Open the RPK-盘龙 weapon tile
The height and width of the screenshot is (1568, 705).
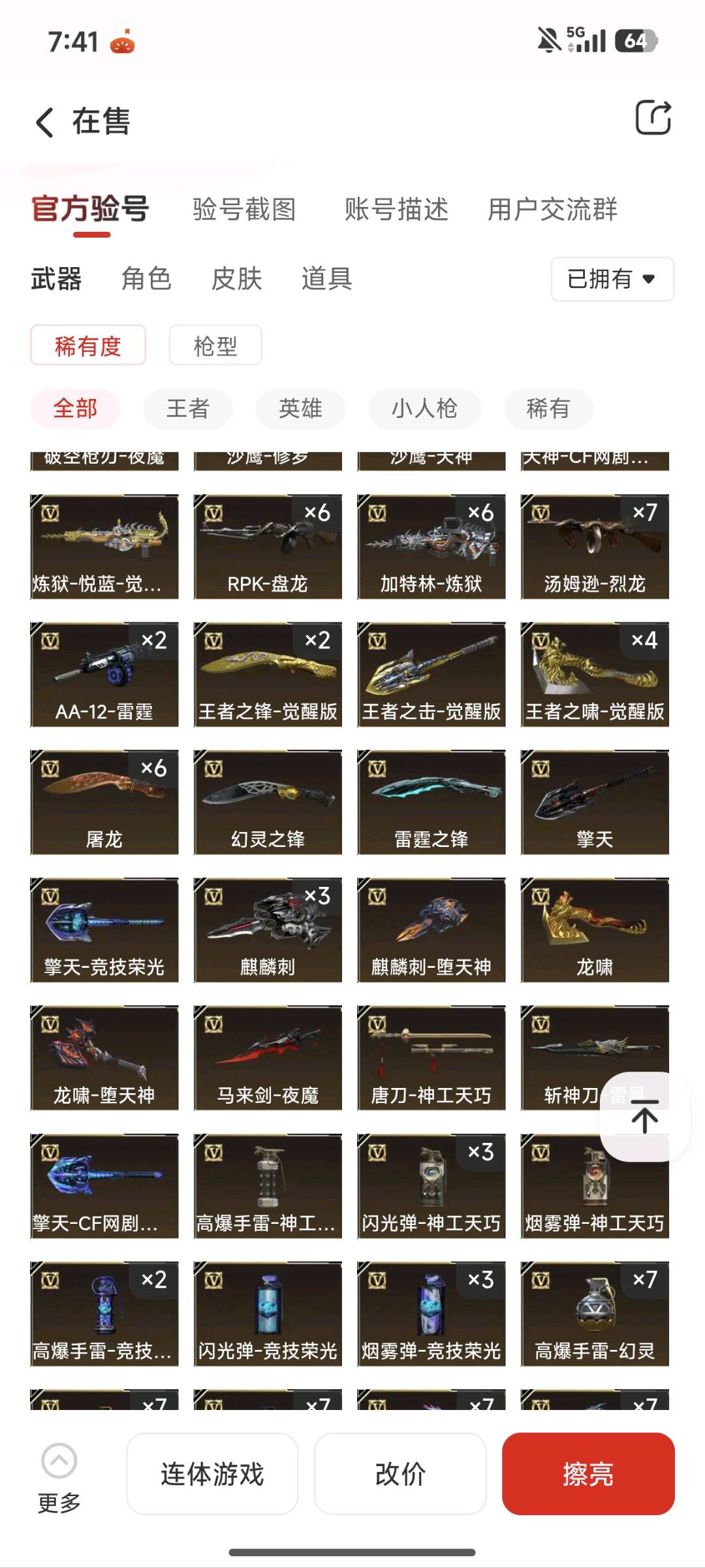(268, 547)
